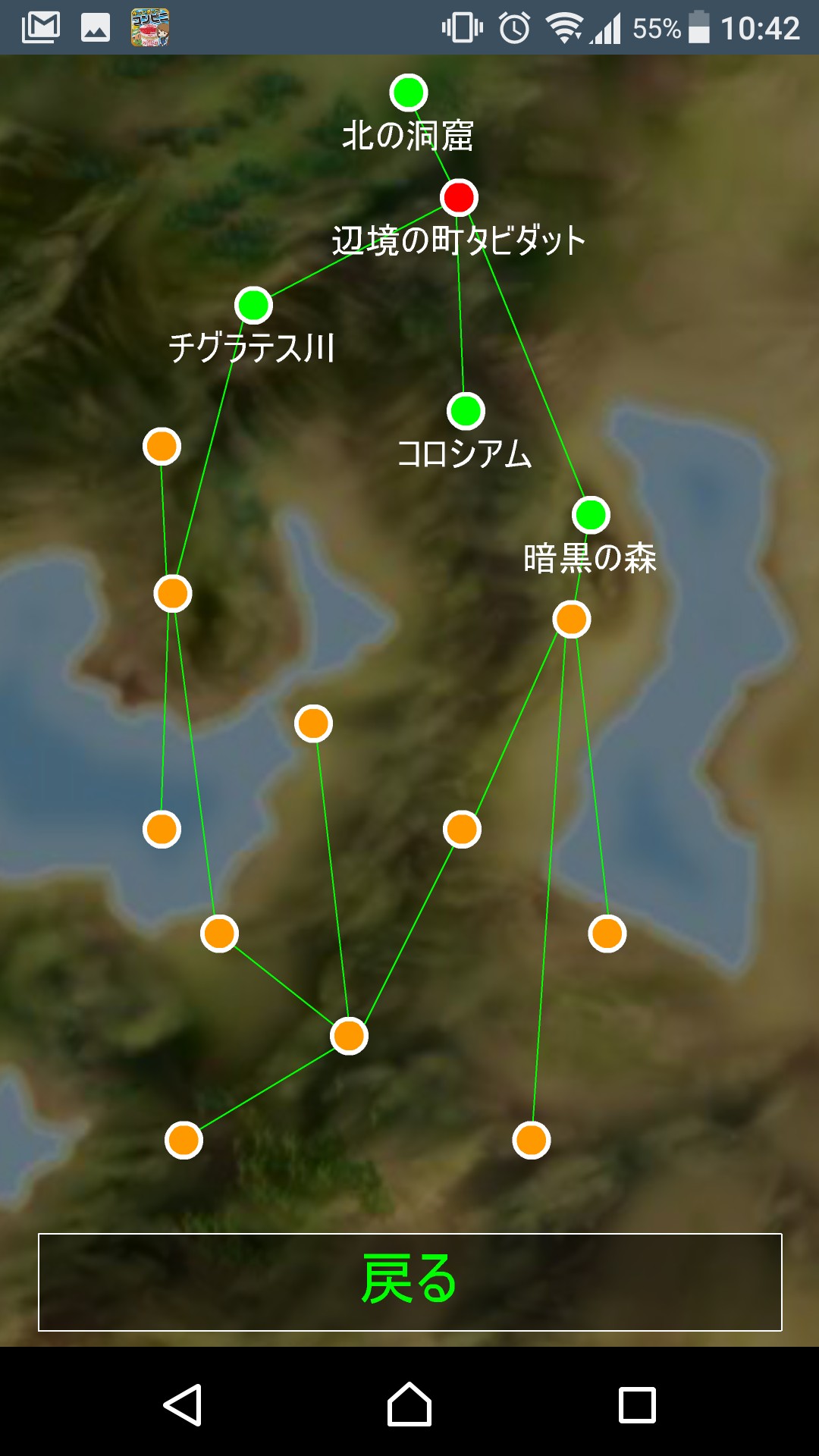Open the コロシアム map node

[x=466, y=411]
